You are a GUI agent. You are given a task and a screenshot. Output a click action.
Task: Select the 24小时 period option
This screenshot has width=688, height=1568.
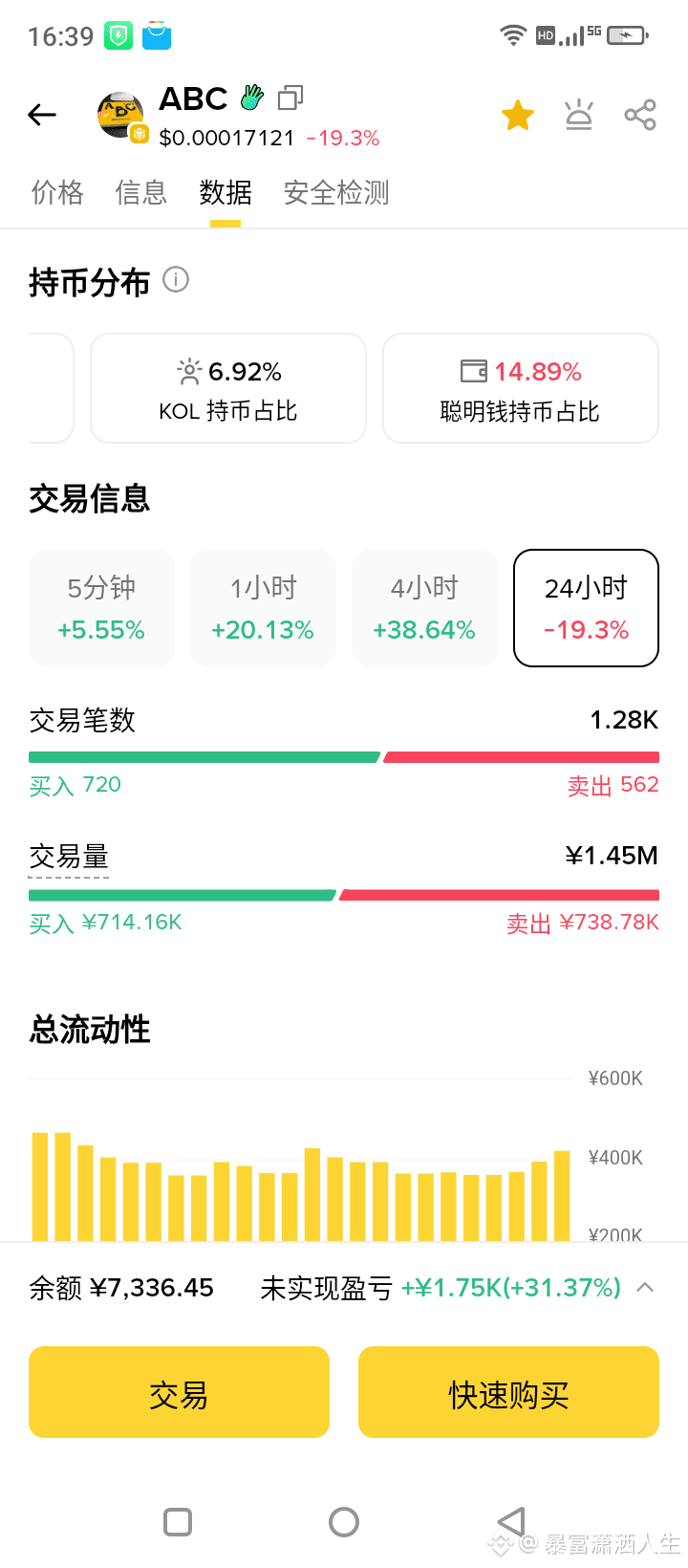(586, 607)
